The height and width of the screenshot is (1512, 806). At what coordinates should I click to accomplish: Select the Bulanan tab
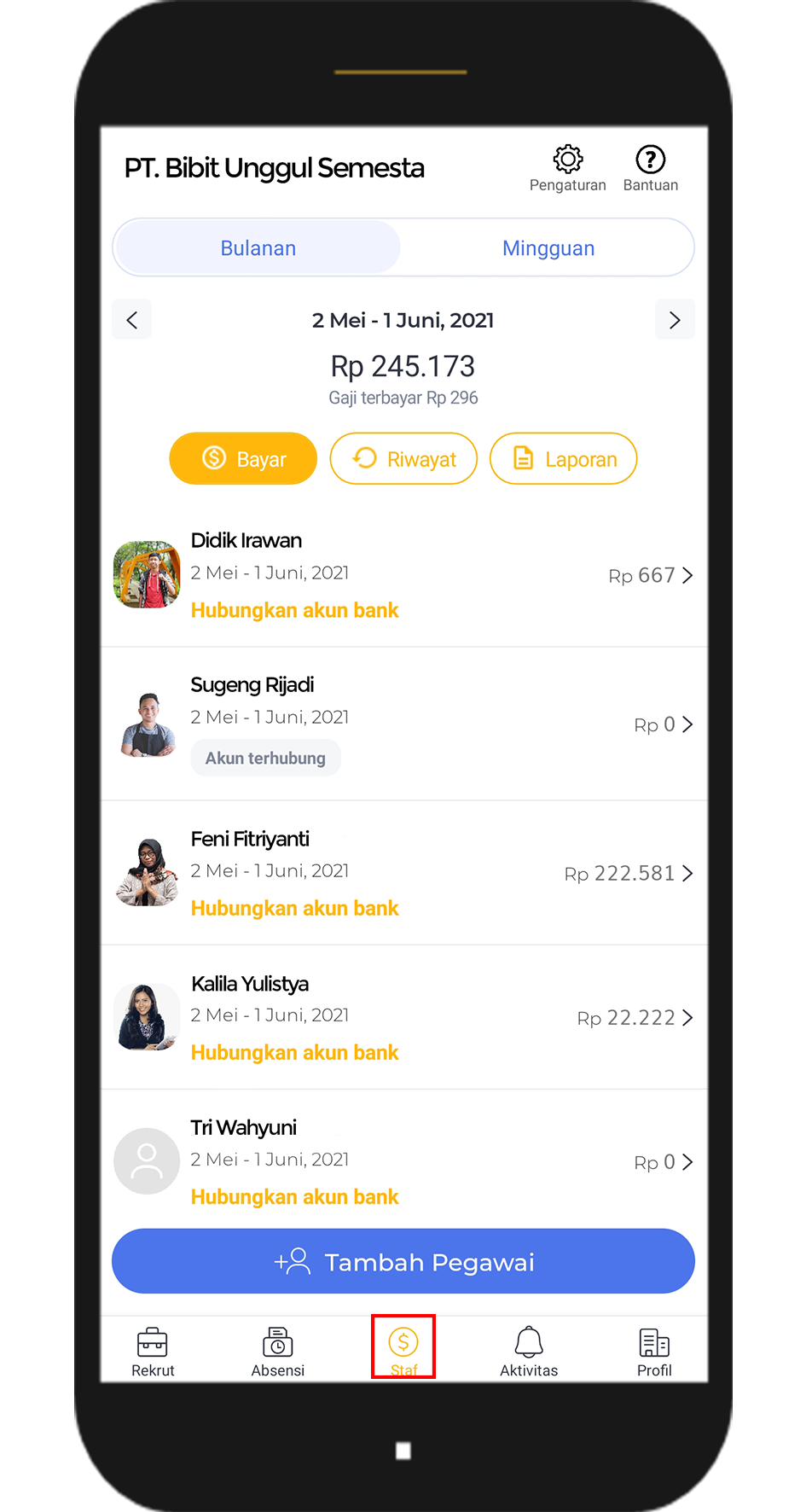[258, 248]
